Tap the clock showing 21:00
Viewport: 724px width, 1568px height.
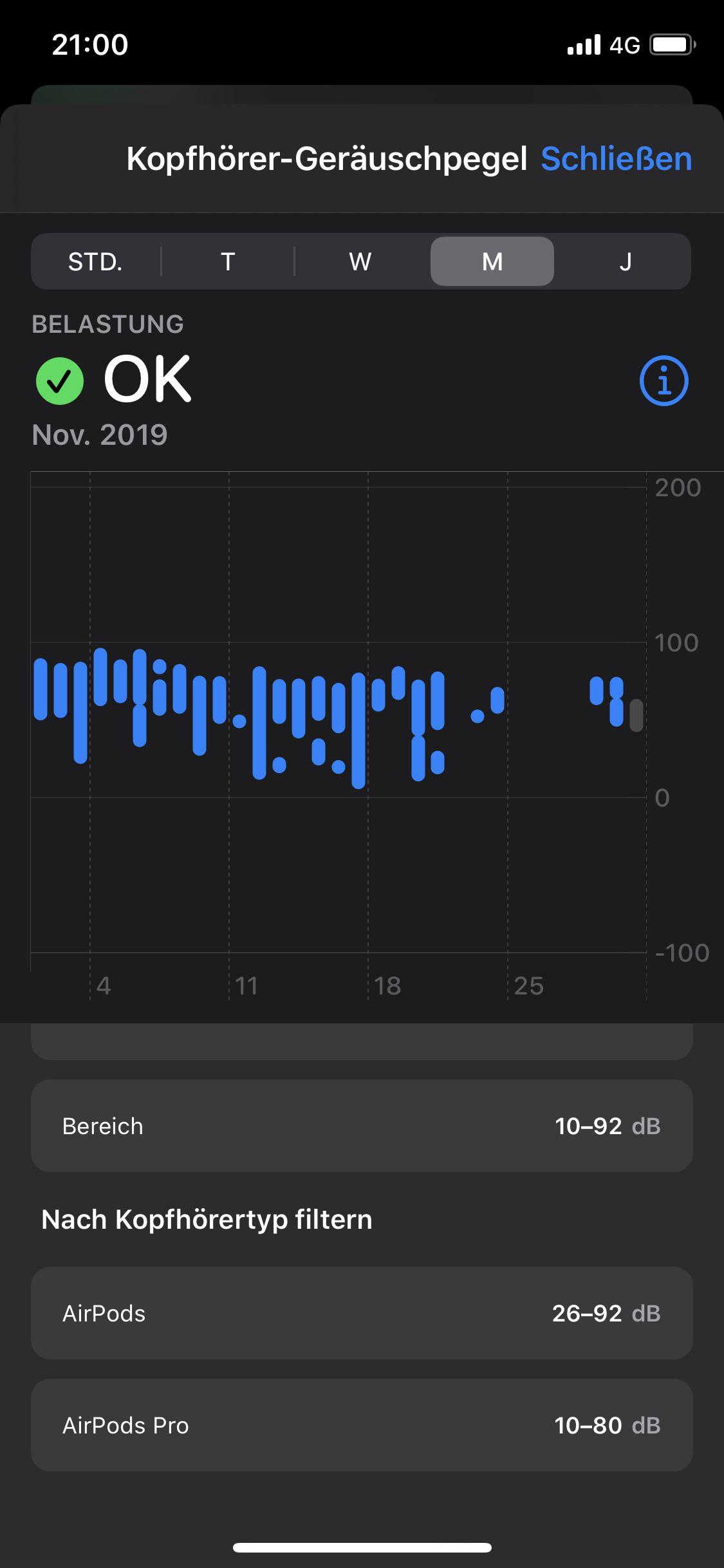[x=88, y=44]
